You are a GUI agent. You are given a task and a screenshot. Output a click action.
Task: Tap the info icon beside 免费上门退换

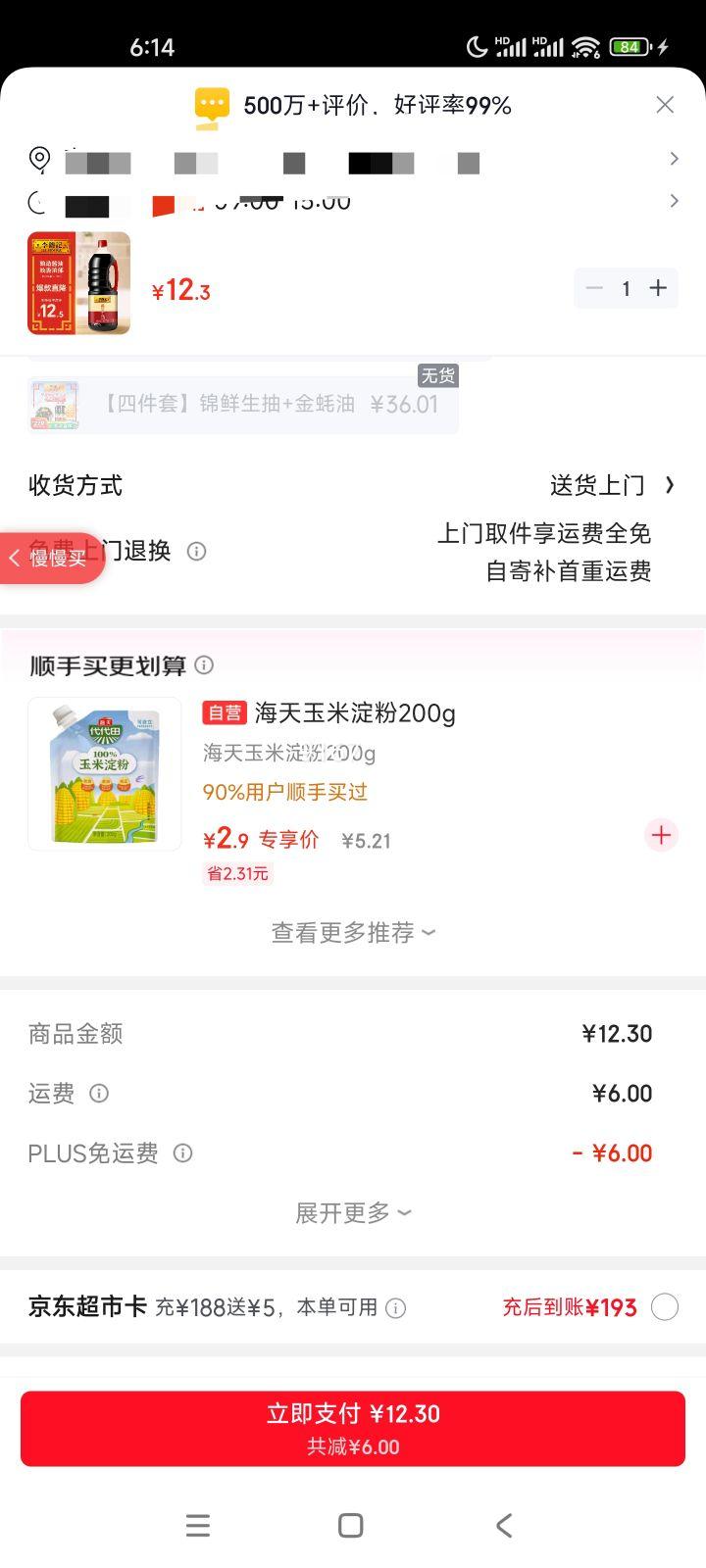pos(196,552)
